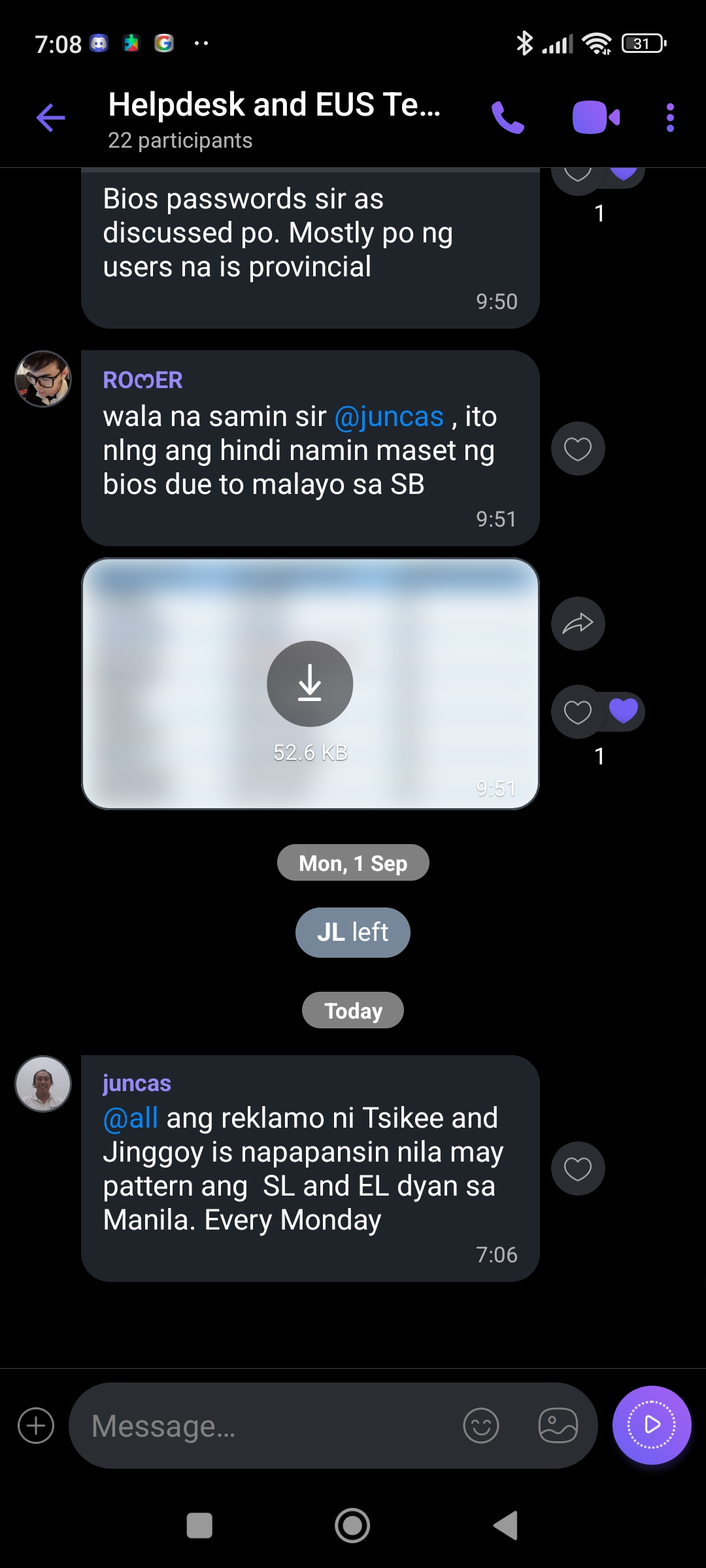The width and height of the screenshot is (706, 1568).
Task: Tap the @juncas mention in ROMER's message
Action: click(x=389, y=417)
